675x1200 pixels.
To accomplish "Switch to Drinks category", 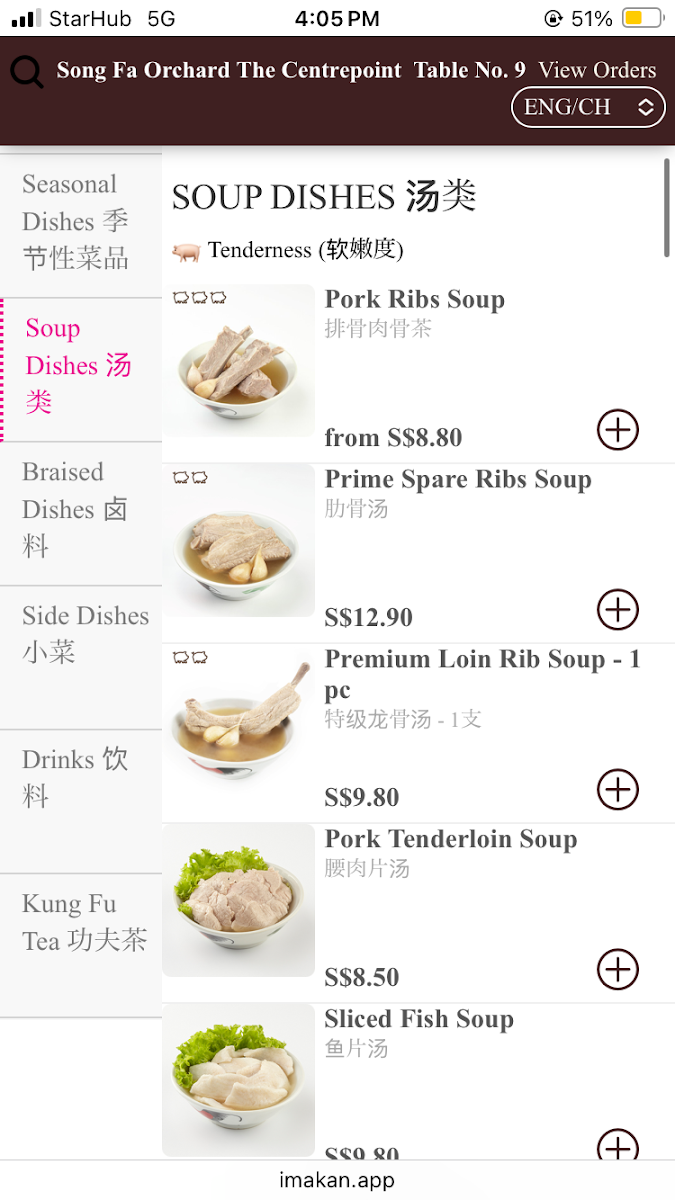I will tap(75, 777).
